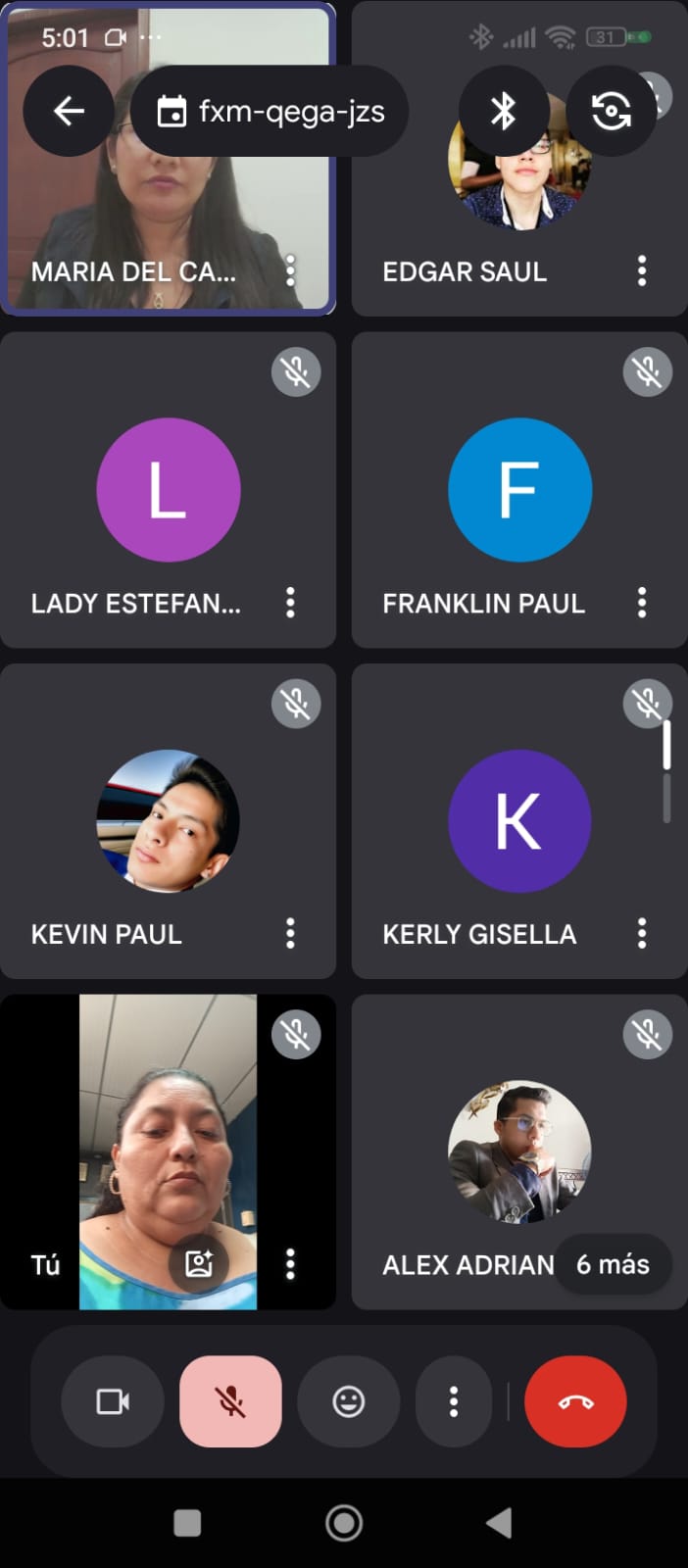
Task: Open background effects on your video tile
Action: click(199, 1263)
